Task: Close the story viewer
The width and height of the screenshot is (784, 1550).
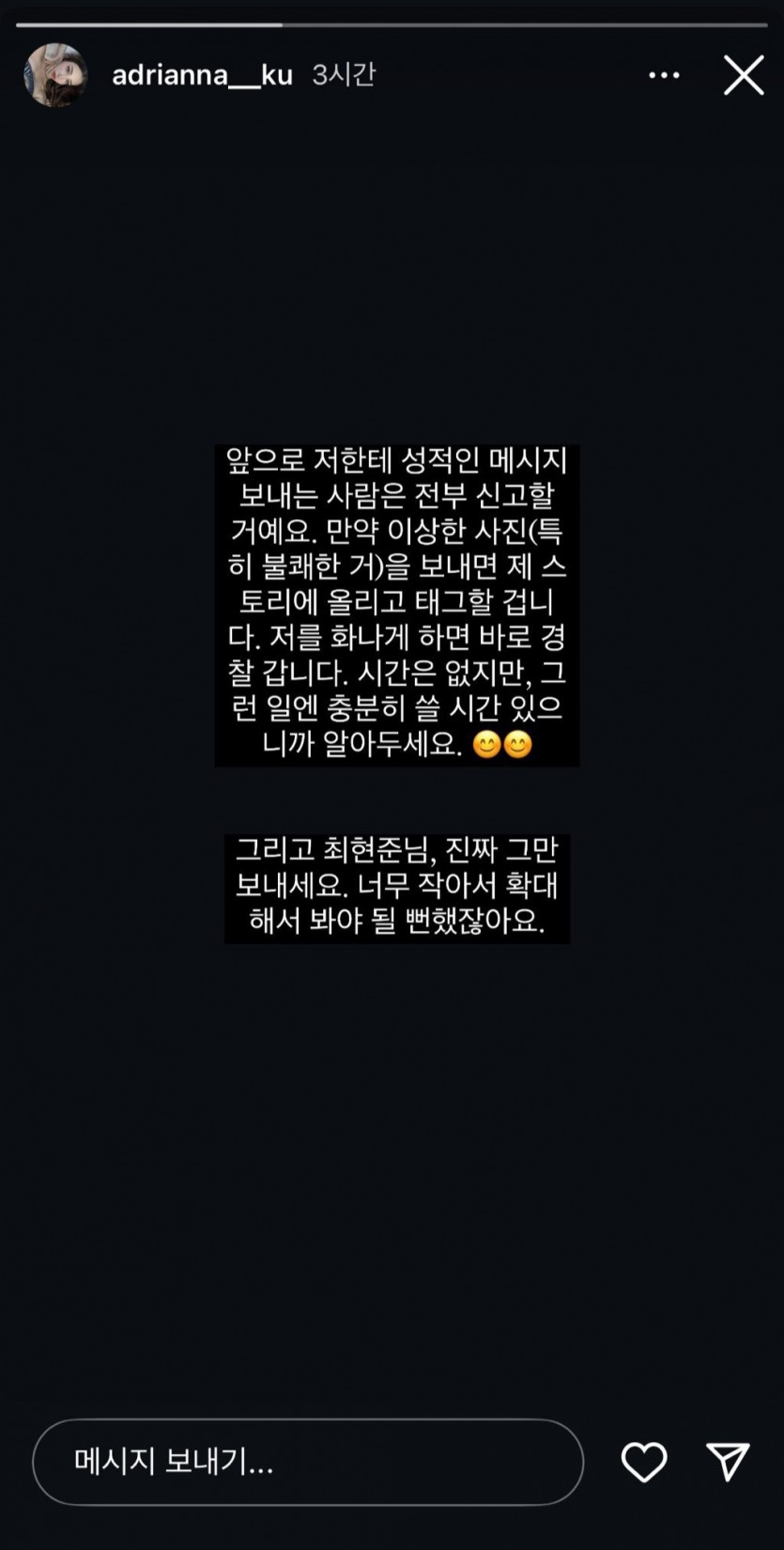Action: [x=744, y=75]
